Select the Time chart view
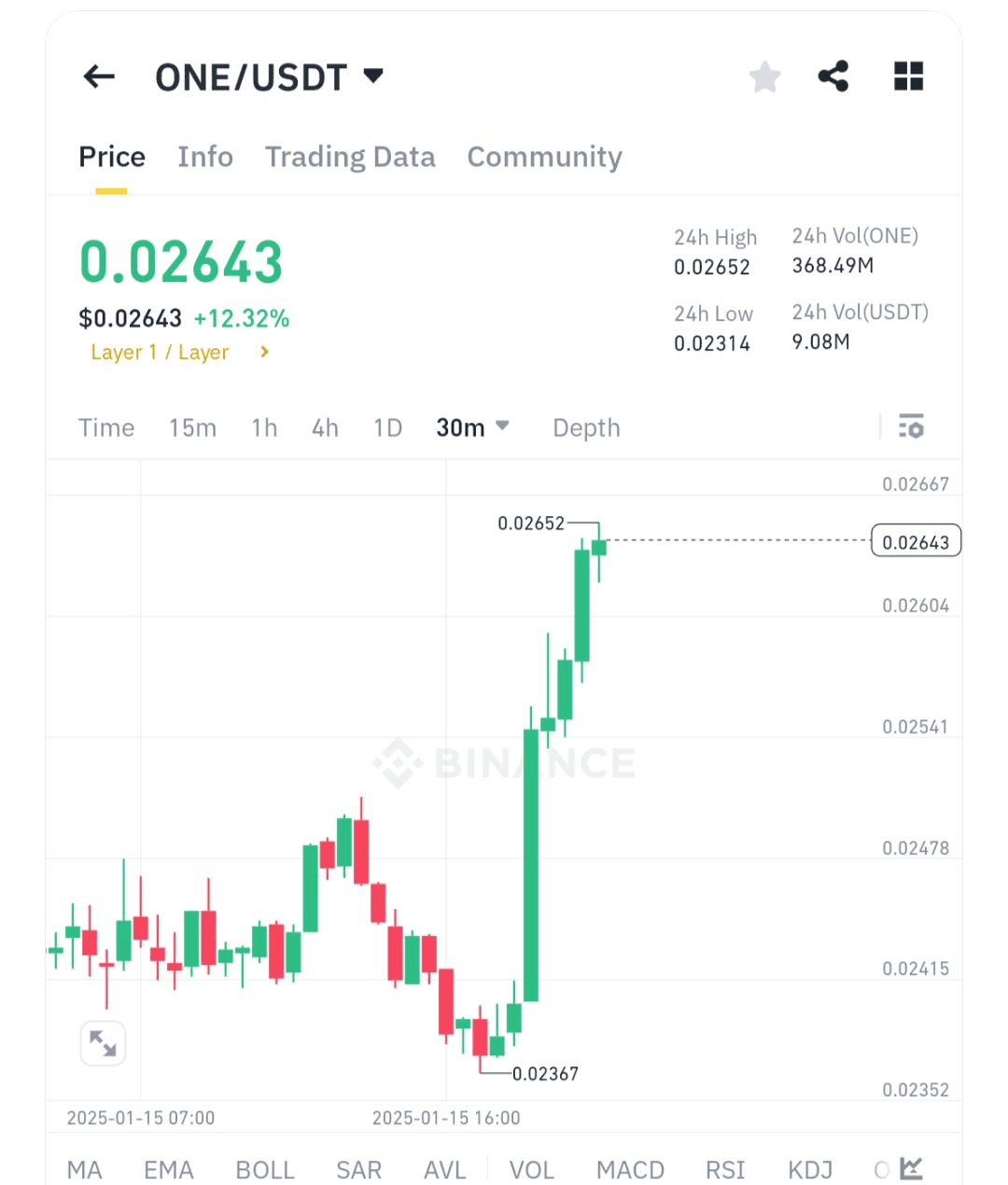 pyautogui.click(x=106, y=428)
